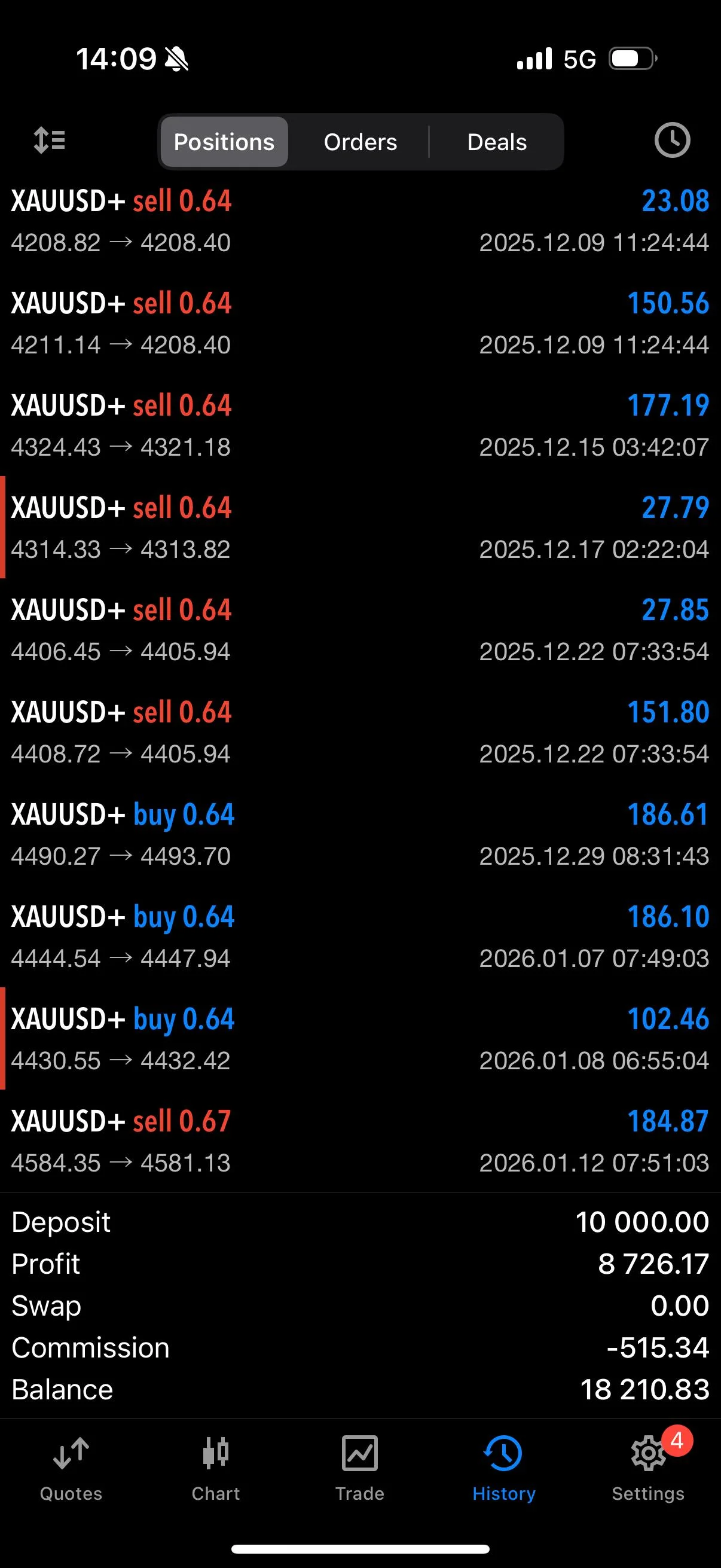The image size is (721, 1568).
Task: Tap the History tab
Action: click(504, 1468)
